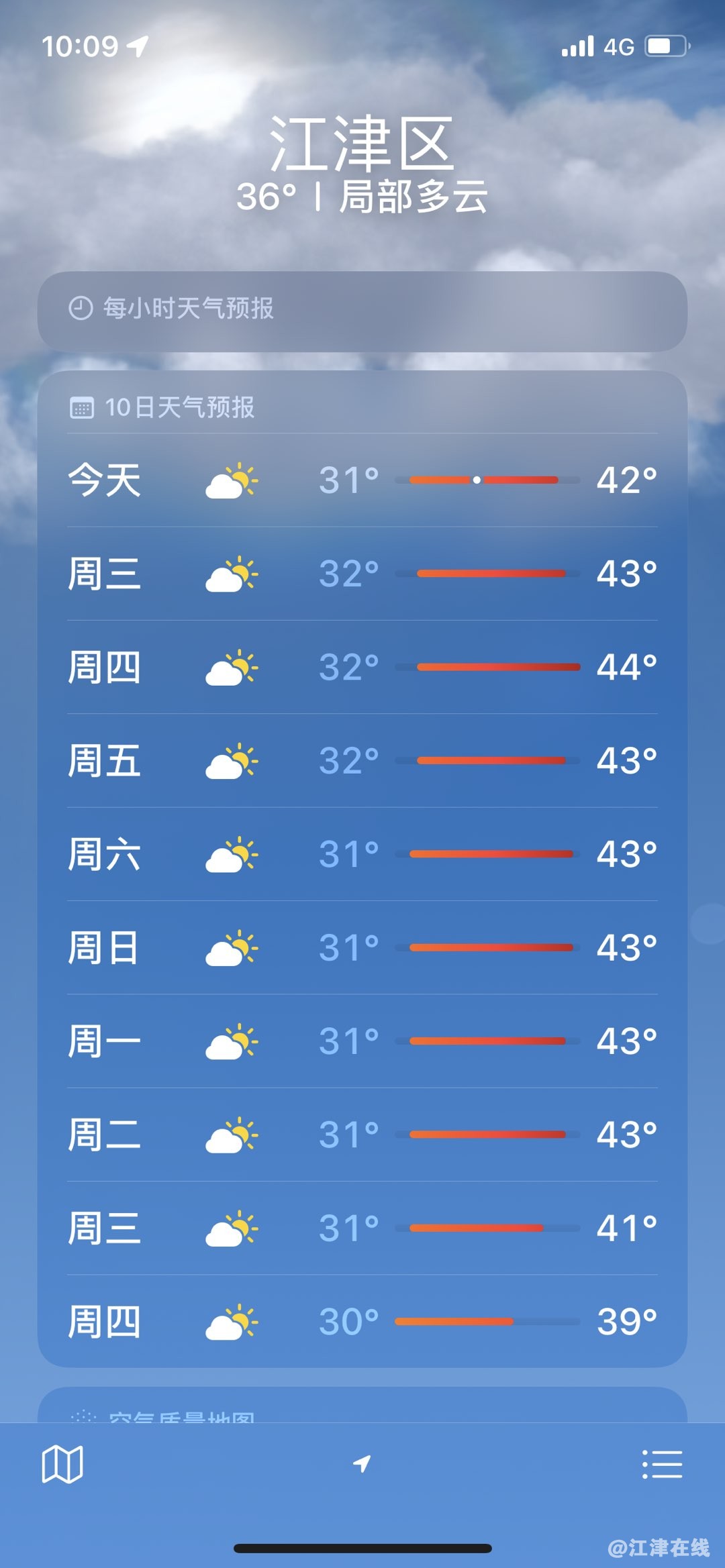View Friday (周五) forecast details

click(362, 760)
